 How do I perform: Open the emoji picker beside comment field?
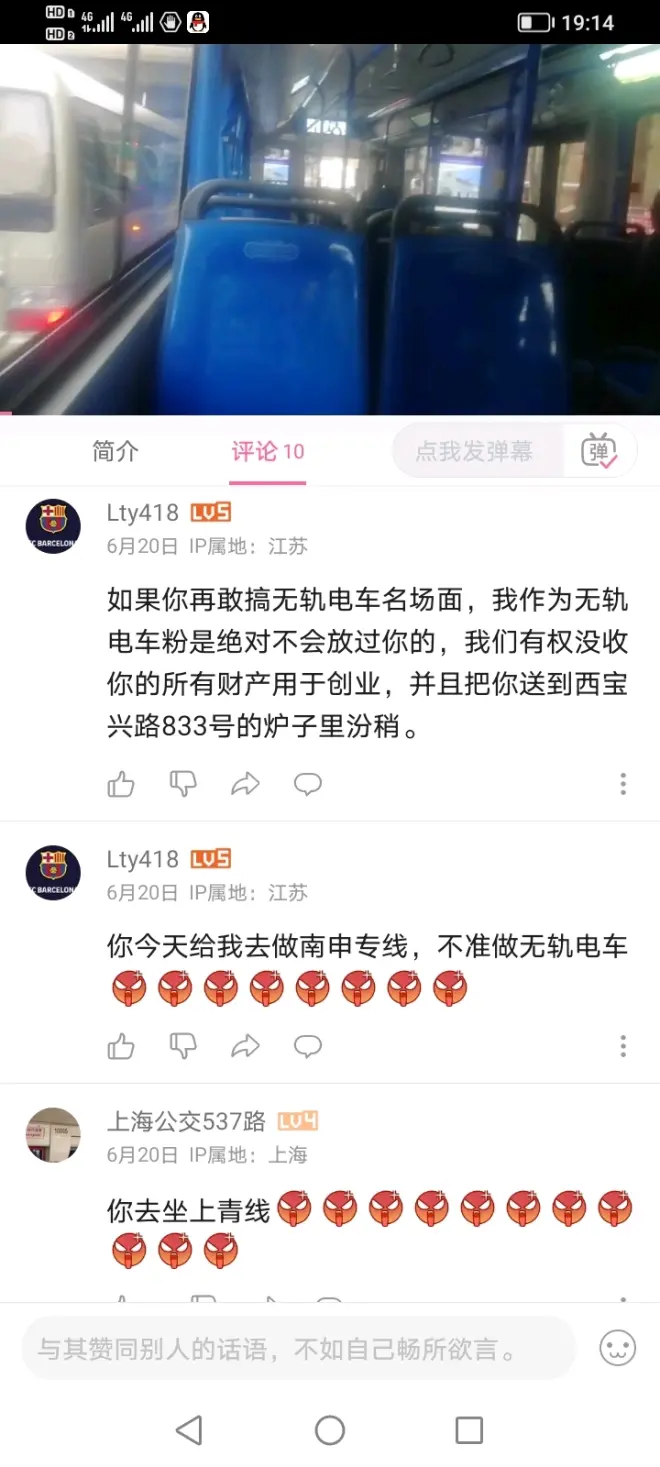click(617, 1349)
